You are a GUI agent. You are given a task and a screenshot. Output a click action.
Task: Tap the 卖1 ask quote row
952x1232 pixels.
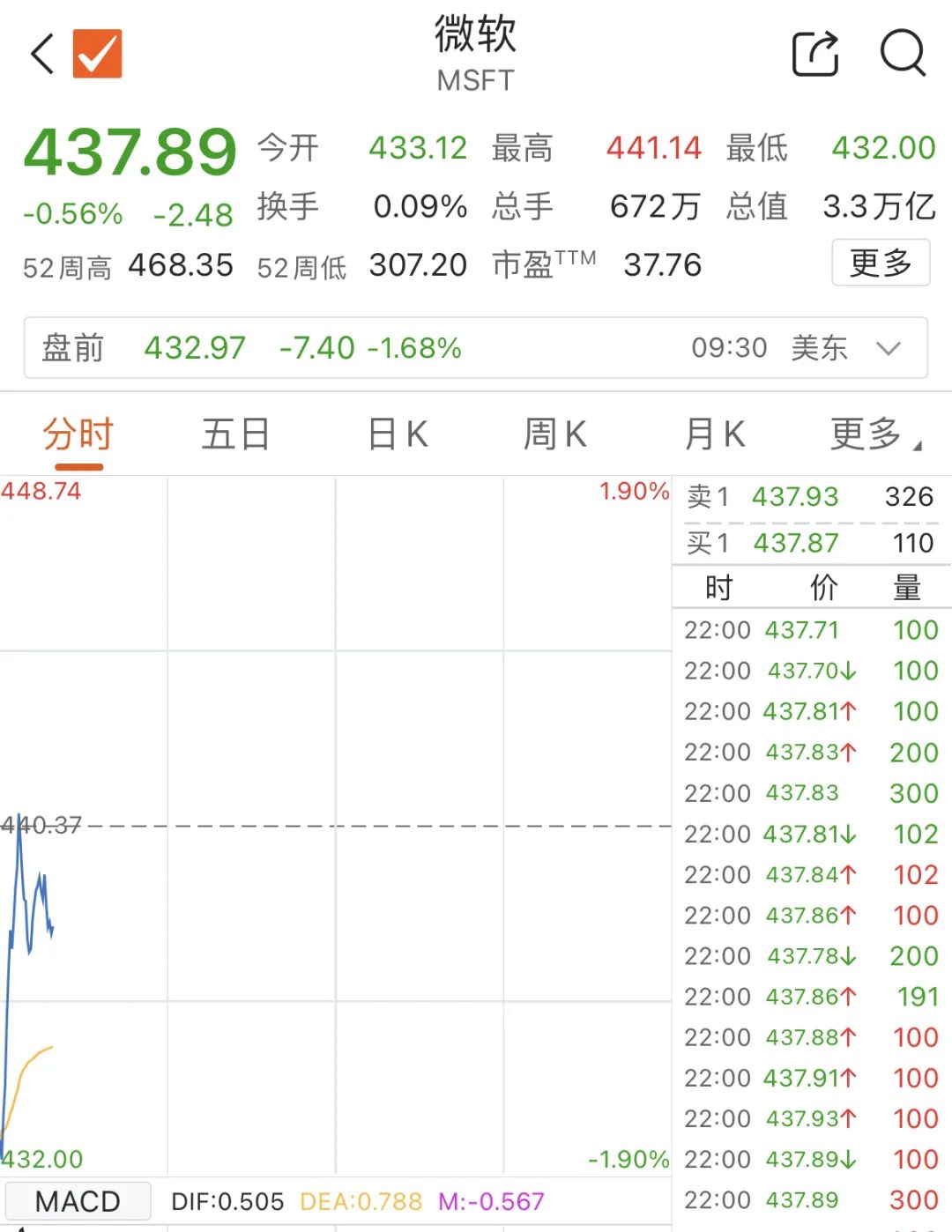pyautogui.click(x=811, y=497)
